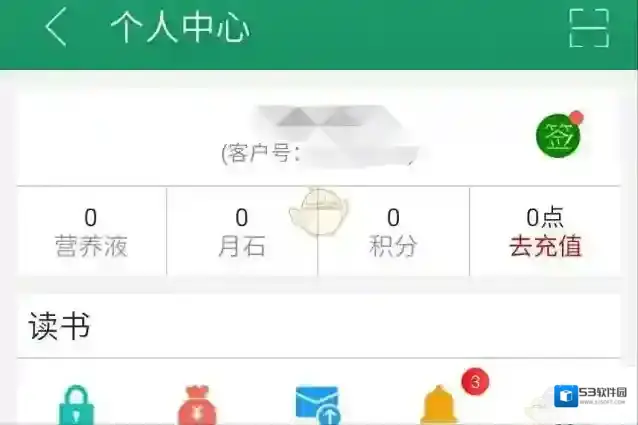Image resolution: width=638 pixels, height=425 pixels.
Task: Tap 去充值 to recharge
Action: point(545,245)
